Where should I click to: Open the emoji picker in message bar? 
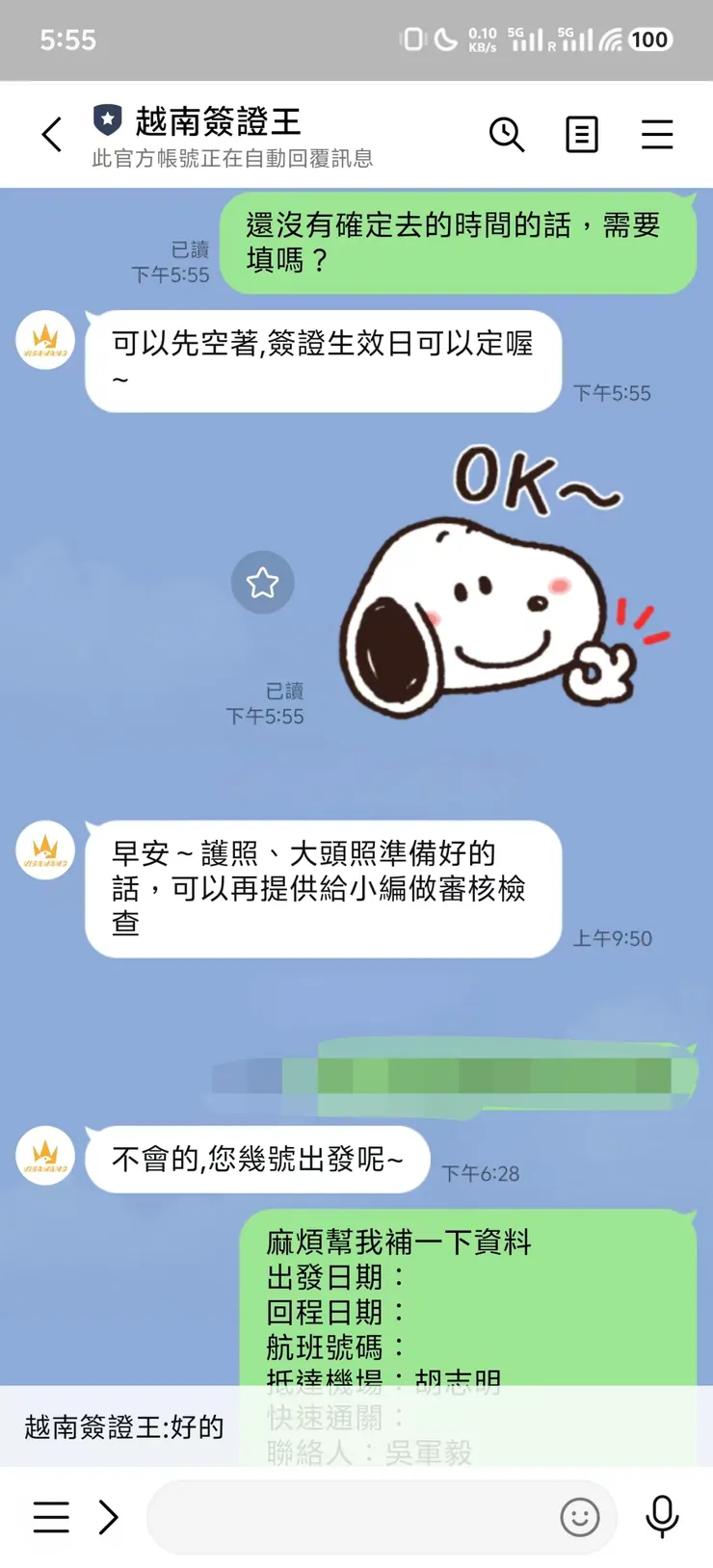[x=579, y=1517]
